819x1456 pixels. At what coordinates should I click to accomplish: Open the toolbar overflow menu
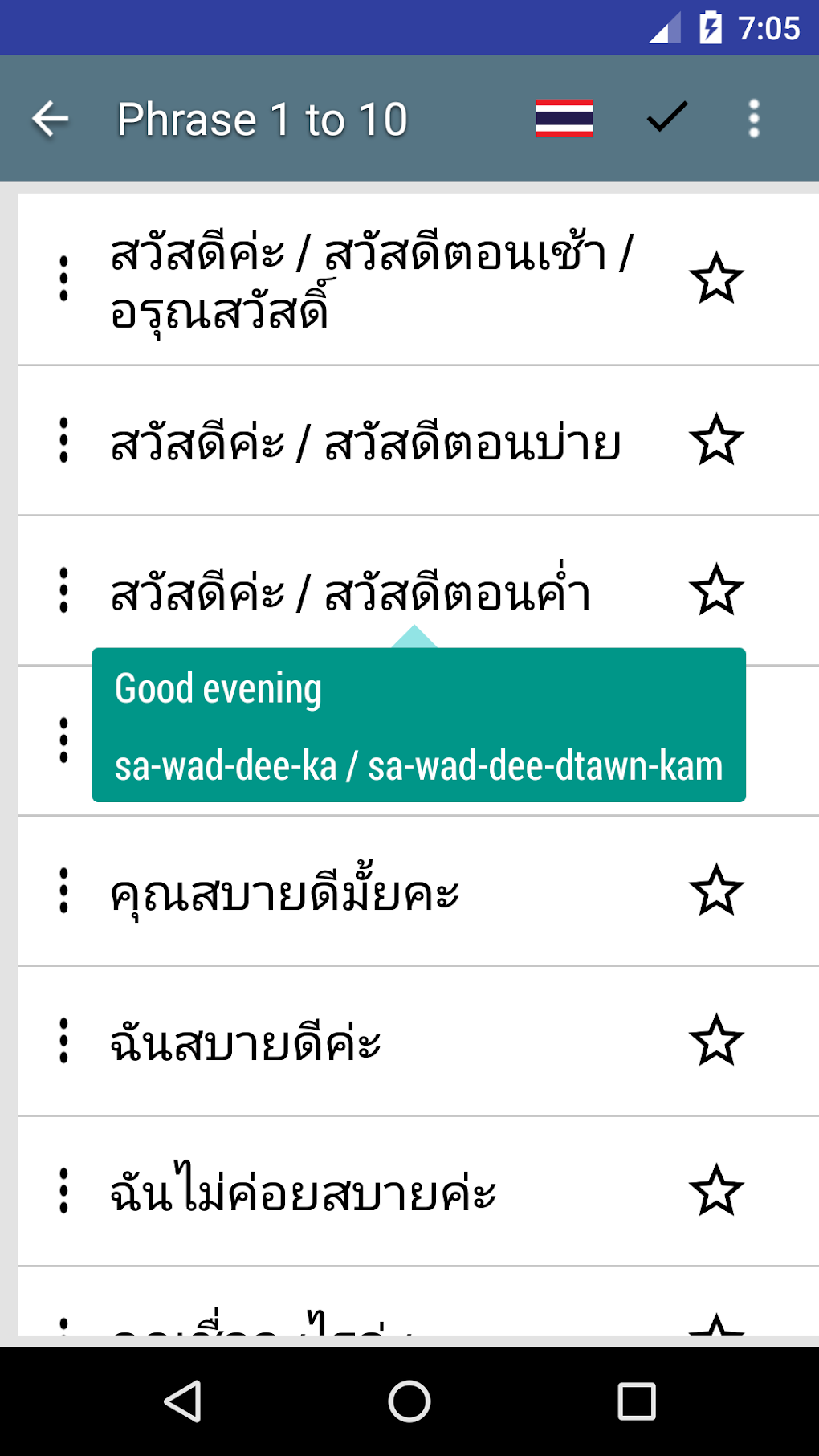[753, 119]
